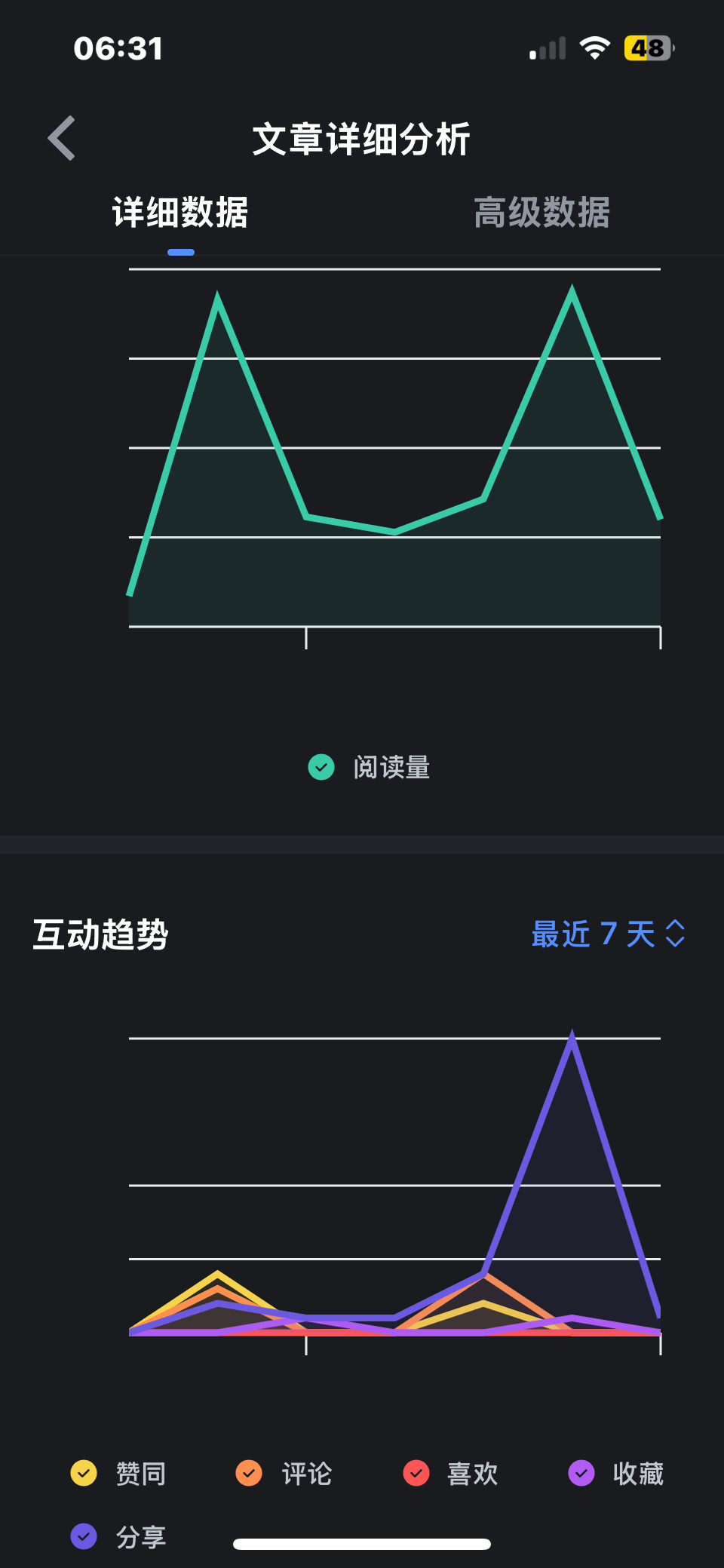Toggle the 喜欢 series in chart
Screen dimensions: 724x1568
tap(450, 1473)
